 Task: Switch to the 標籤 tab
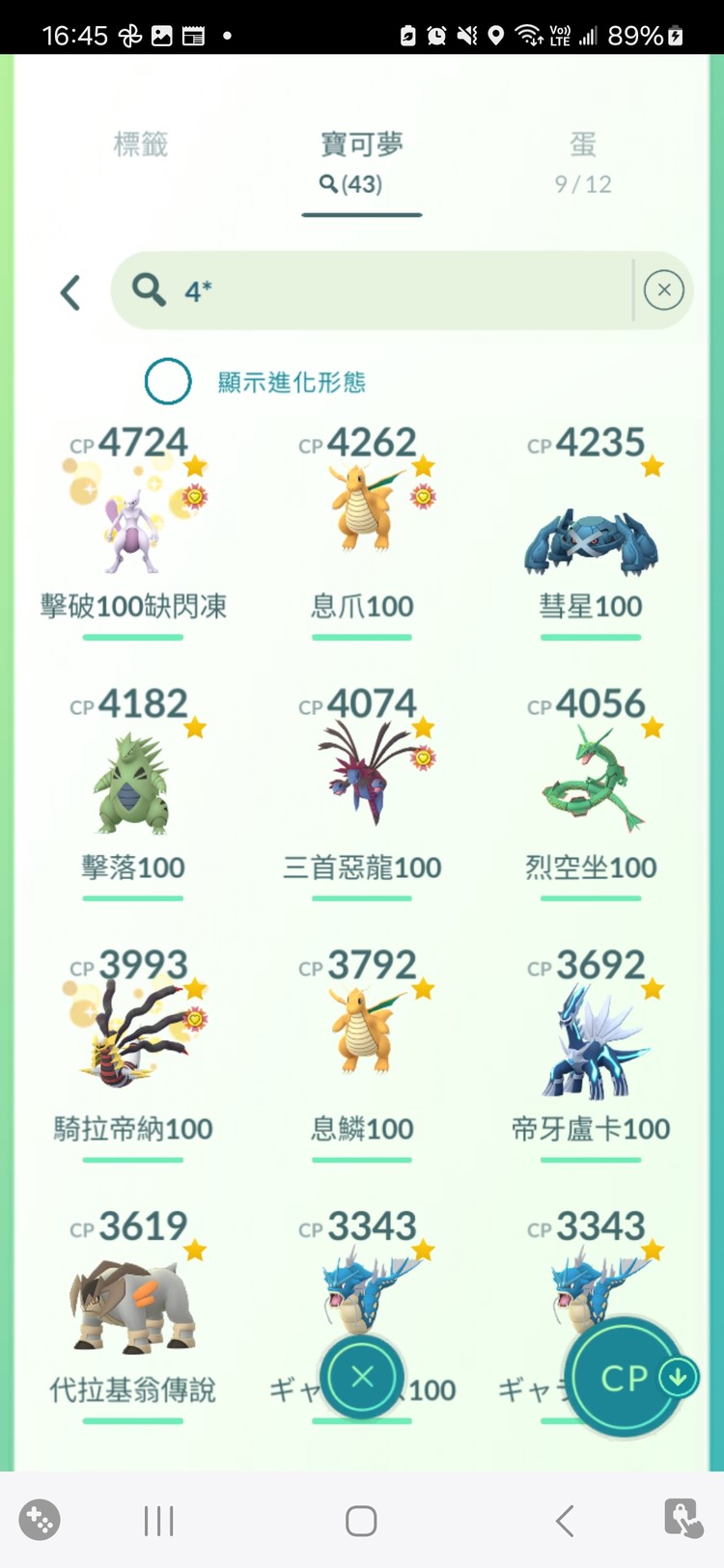pos(141,145)
